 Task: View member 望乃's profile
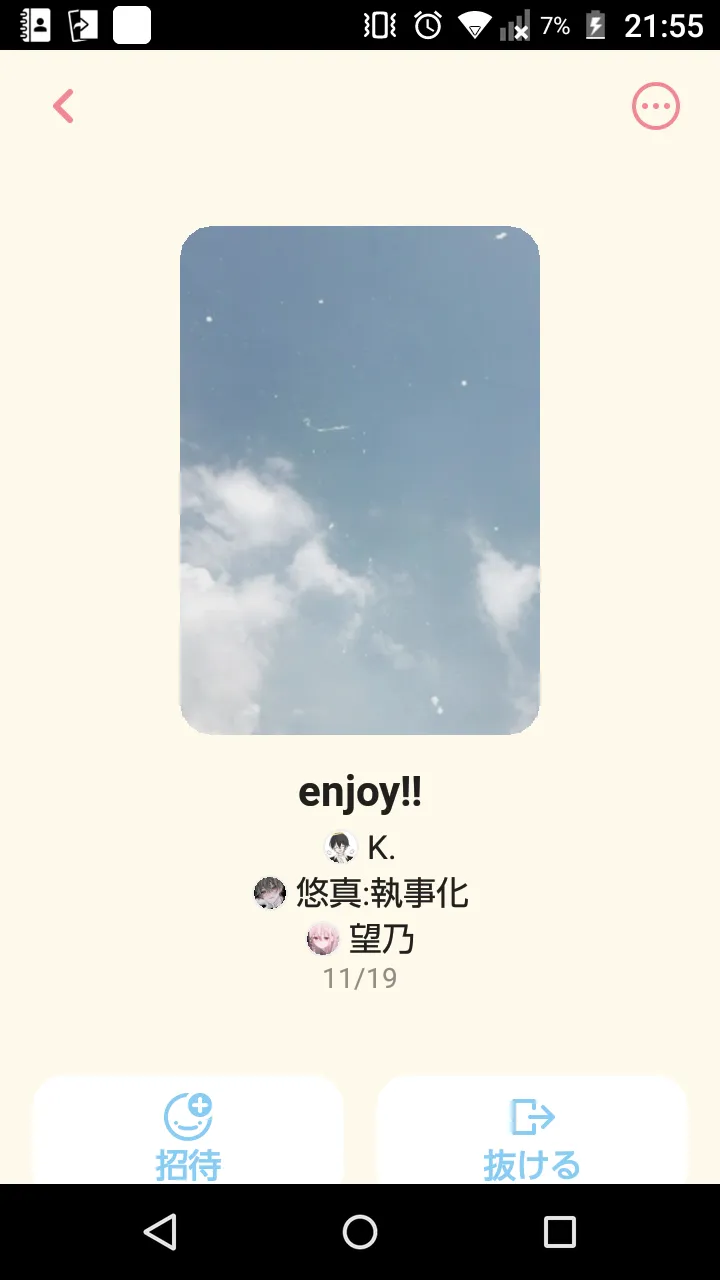[360, 939]
